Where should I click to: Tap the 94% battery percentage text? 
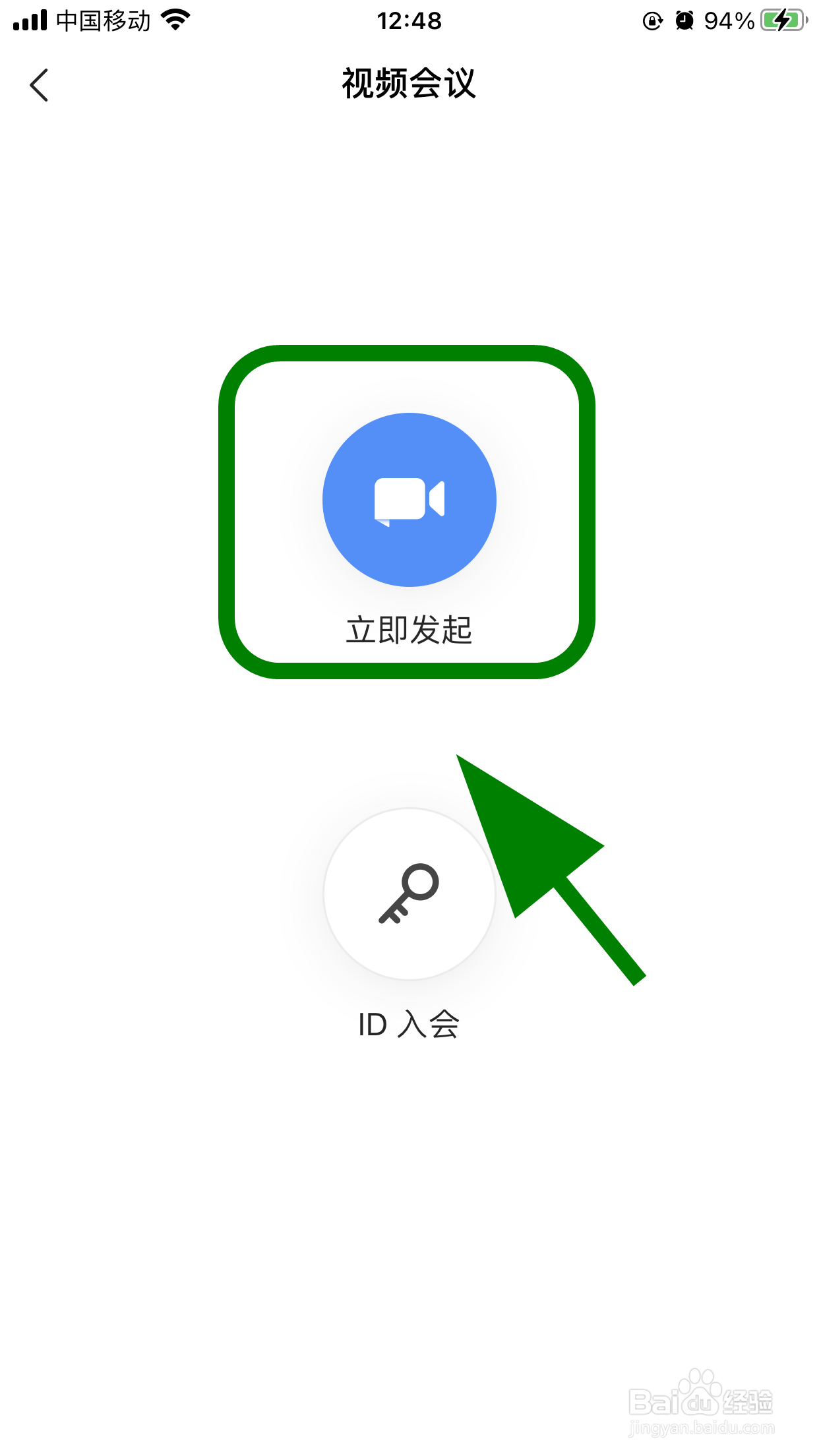[728, 20]
